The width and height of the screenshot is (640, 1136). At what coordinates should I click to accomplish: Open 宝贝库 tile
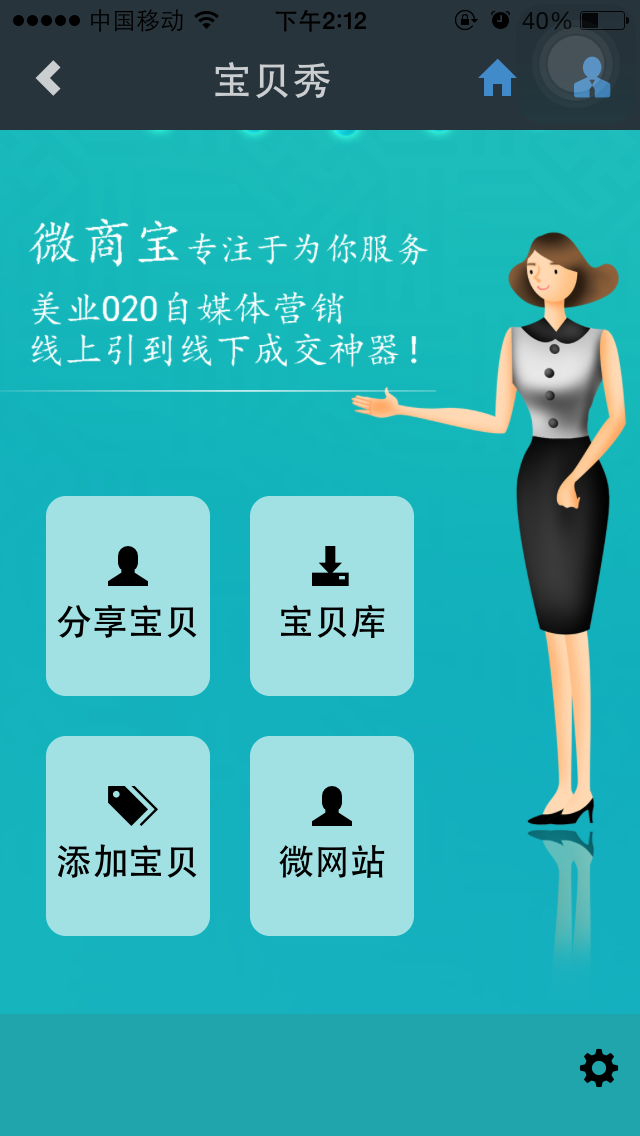332,596
